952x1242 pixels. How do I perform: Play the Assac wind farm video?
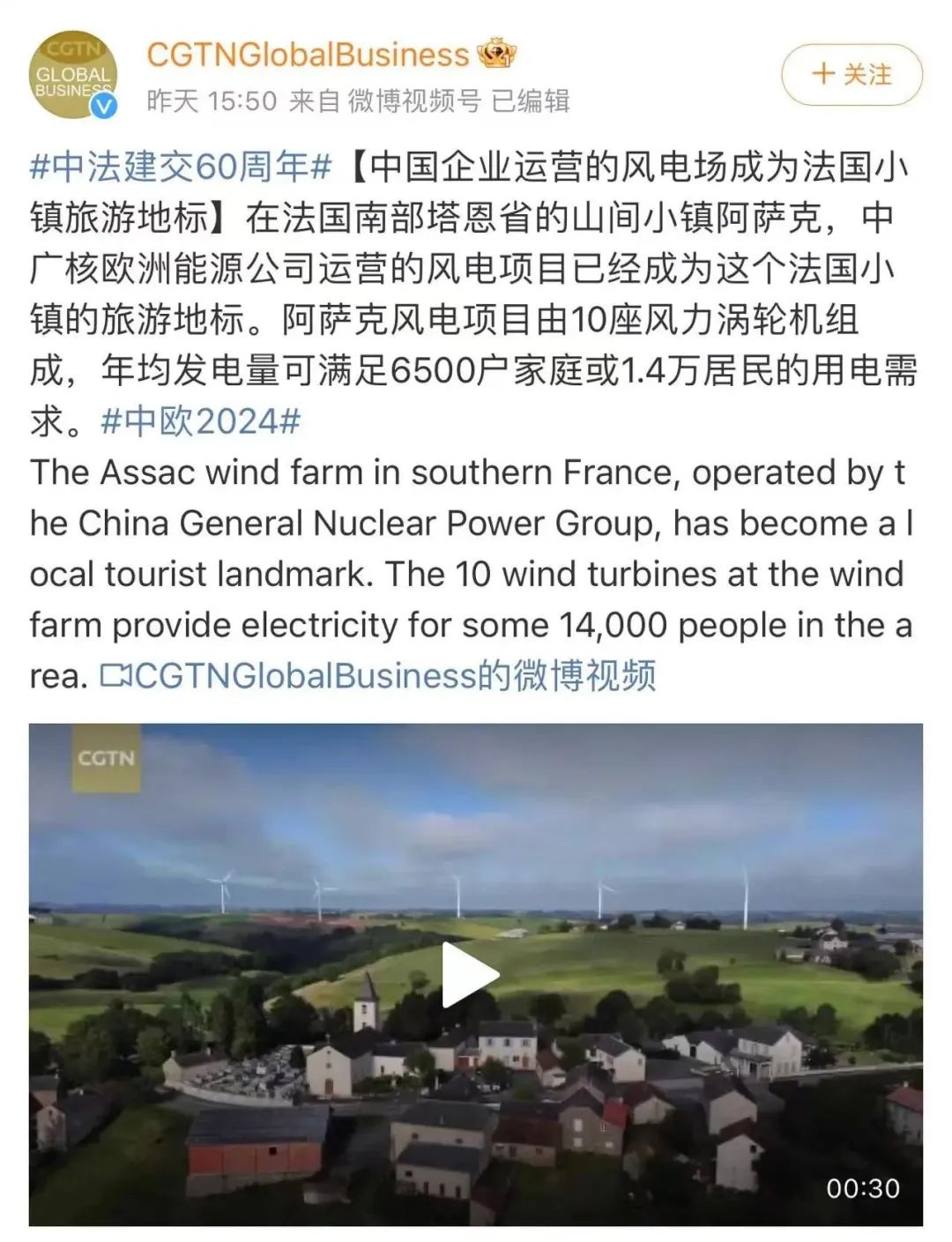(x=470, y=975)
